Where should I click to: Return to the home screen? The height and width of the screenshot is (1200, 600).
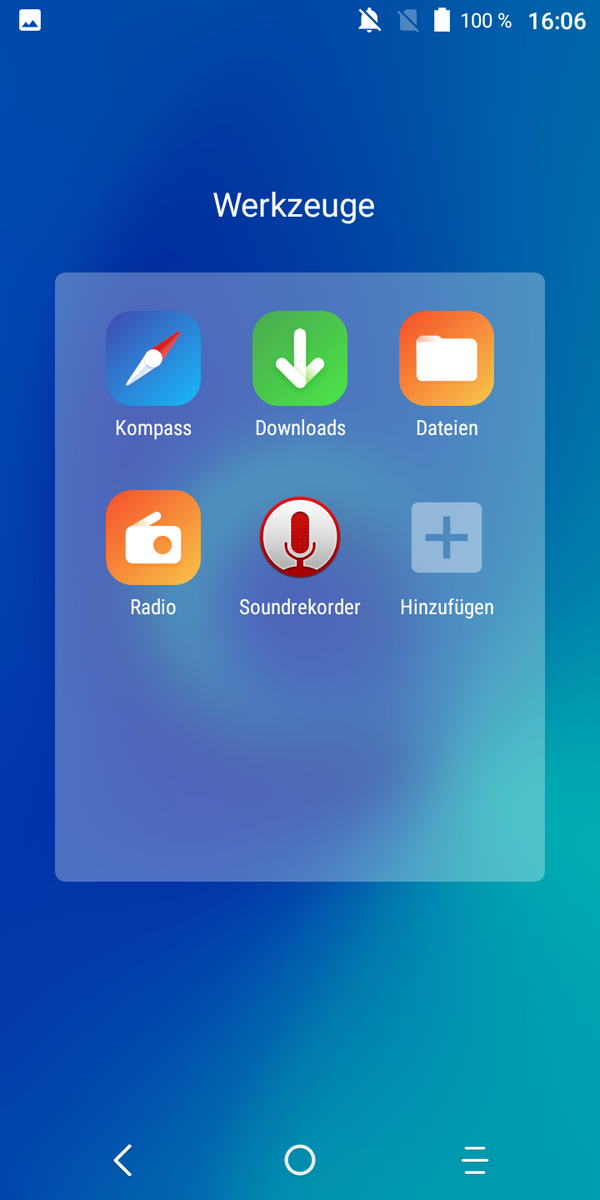click(300, 1160)
